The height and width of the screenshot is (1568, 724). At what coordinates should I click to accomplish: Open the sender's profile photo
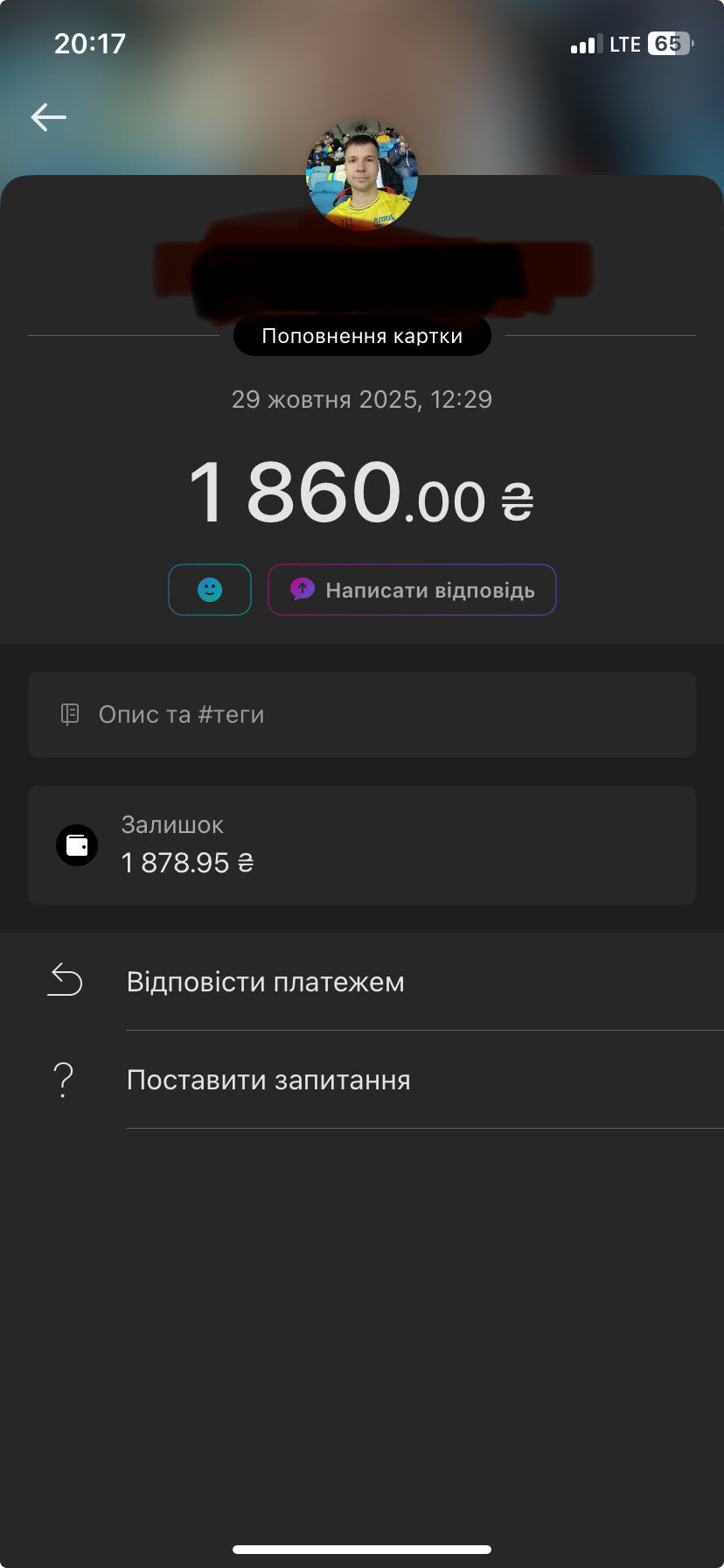click(x=362, y=175)
